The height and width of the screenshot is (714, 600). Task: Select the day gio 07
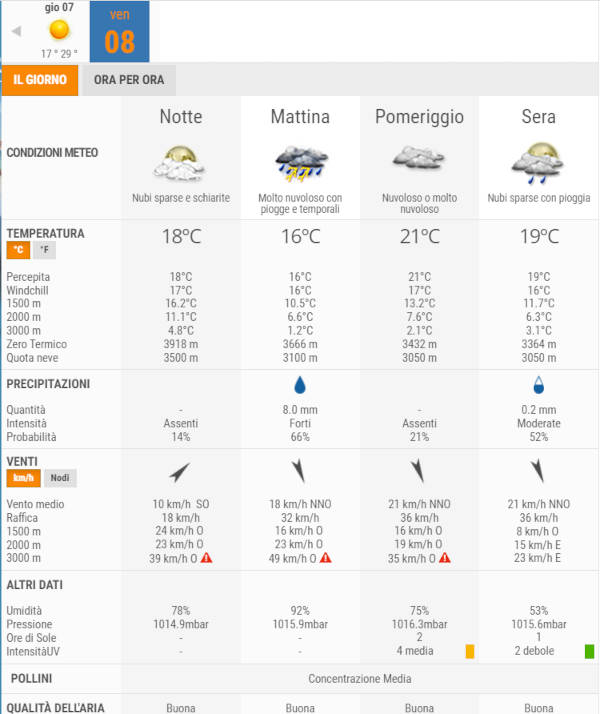pos(59,30)
